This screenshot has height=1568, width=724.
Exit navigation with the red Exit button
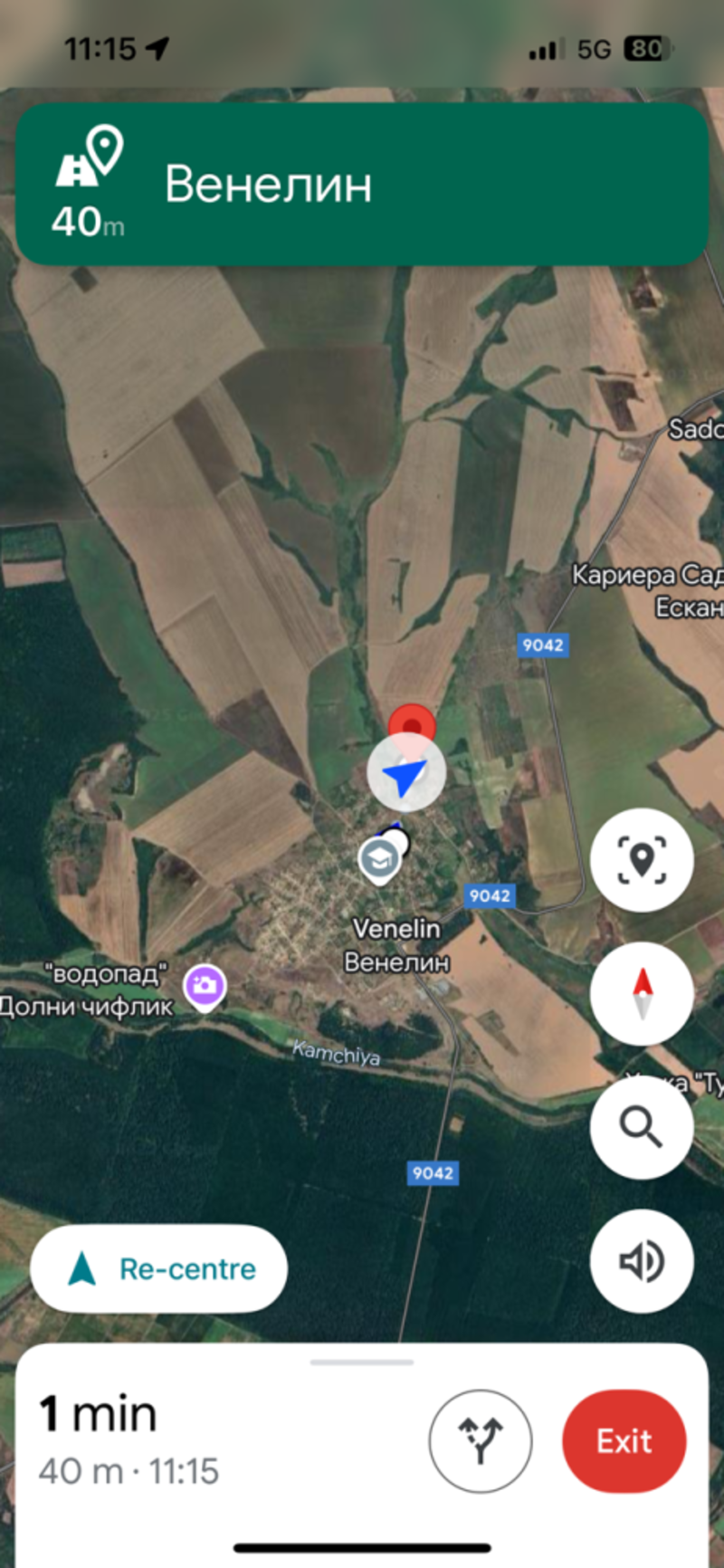coord(624,1440)
